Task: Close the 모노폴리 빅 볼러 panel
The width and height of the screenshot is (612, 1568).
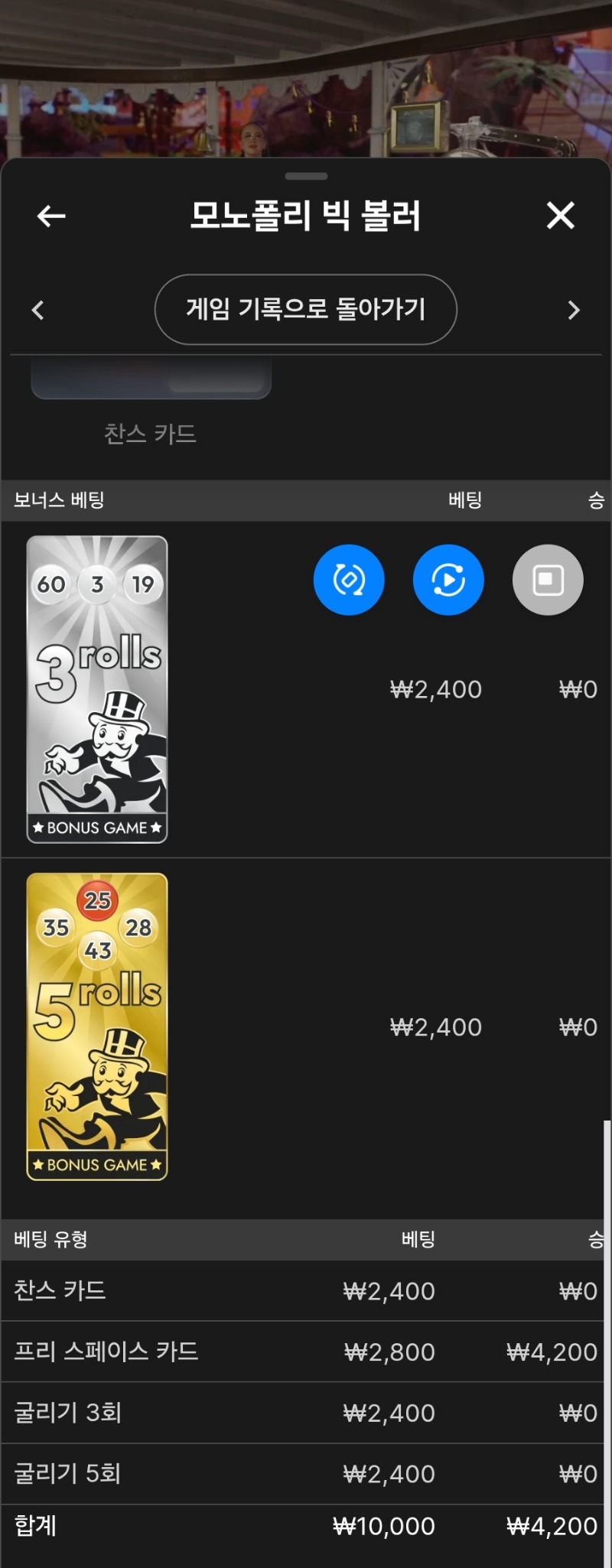Action: (x=560, y=216)
